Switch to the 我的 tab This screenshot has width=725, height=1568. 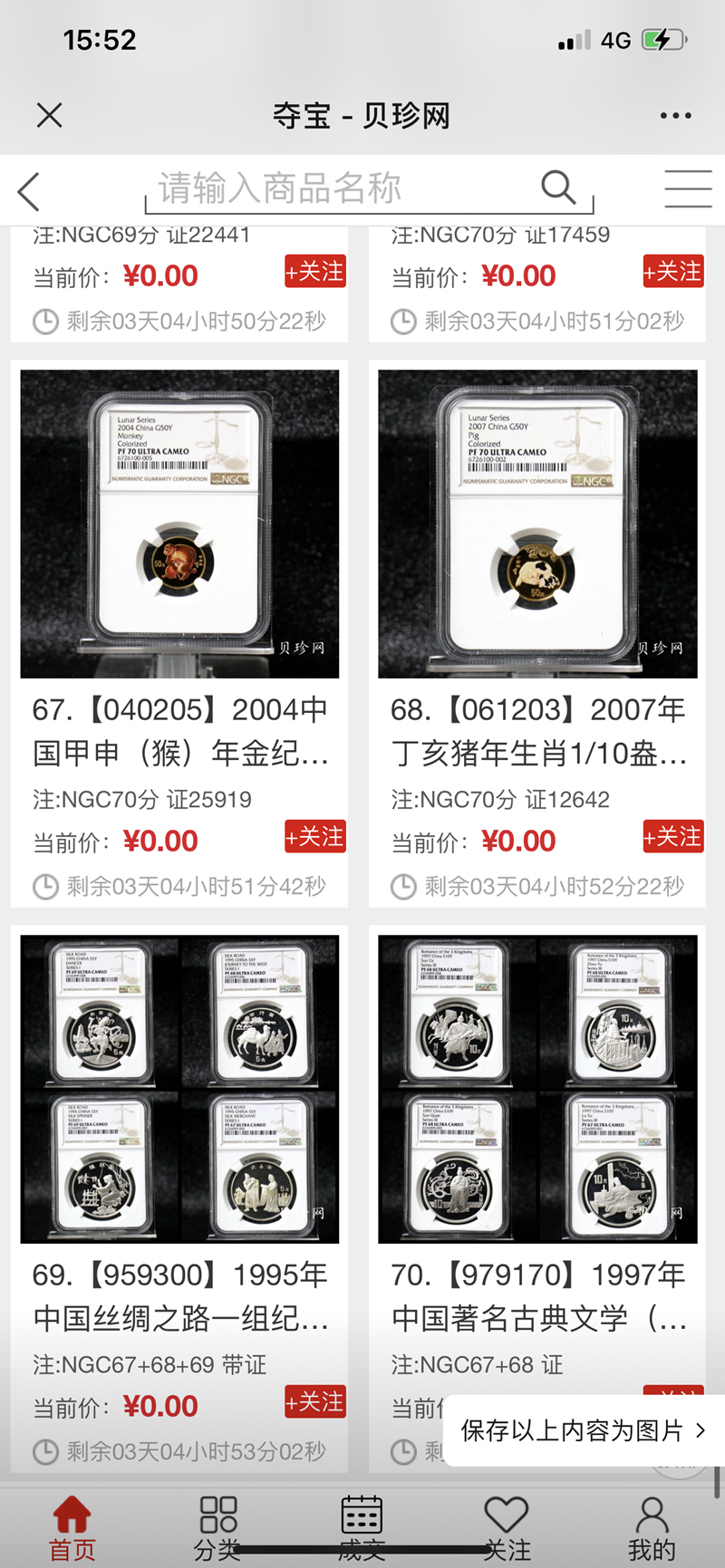pos(652,1528)
